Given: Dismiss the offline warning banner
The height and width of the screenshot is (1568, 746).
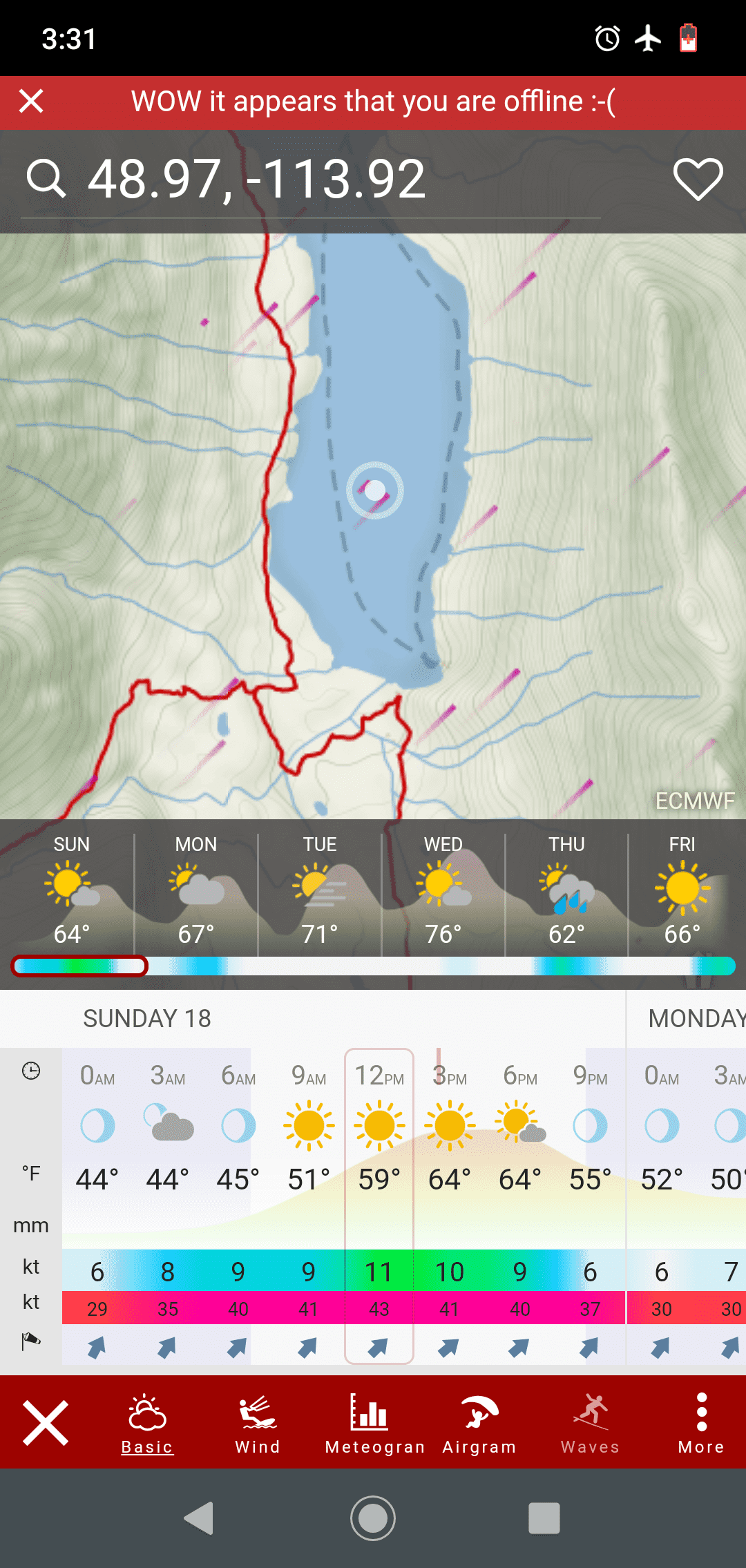Looking at the screenshot, I should [31, 102].
